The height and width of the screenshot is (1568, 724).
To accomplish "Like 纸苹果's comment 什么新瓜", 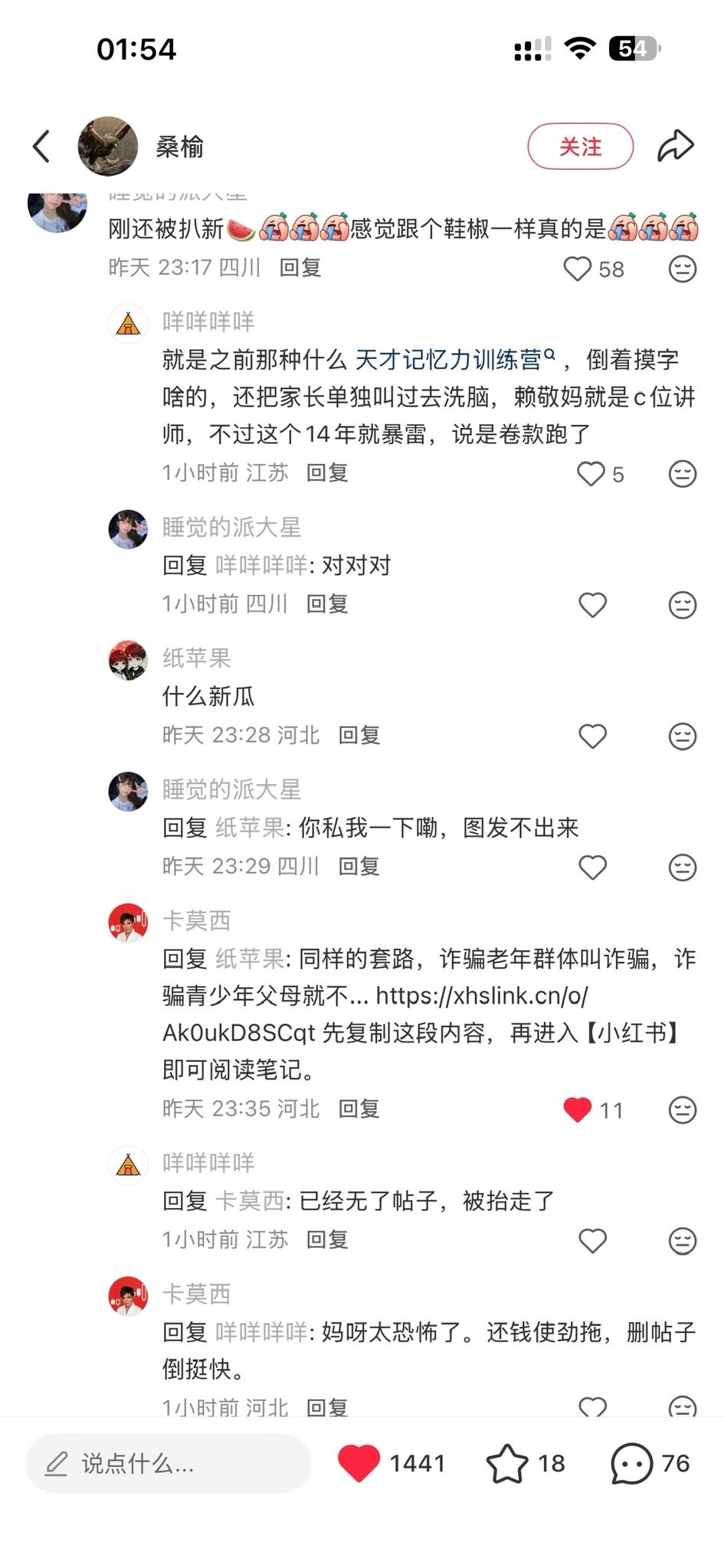I will pyautogui.click(x=592, y=737).
